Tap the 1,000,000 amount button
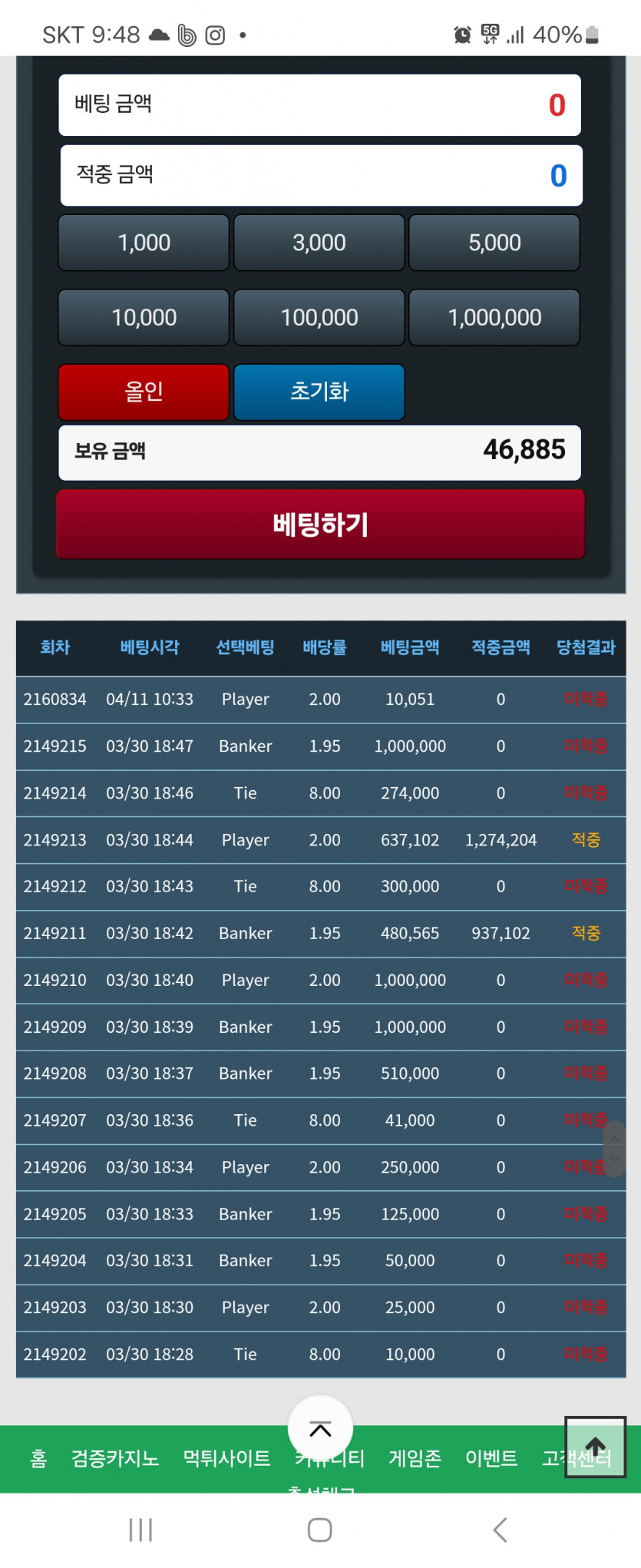 [x=494, y=317]
